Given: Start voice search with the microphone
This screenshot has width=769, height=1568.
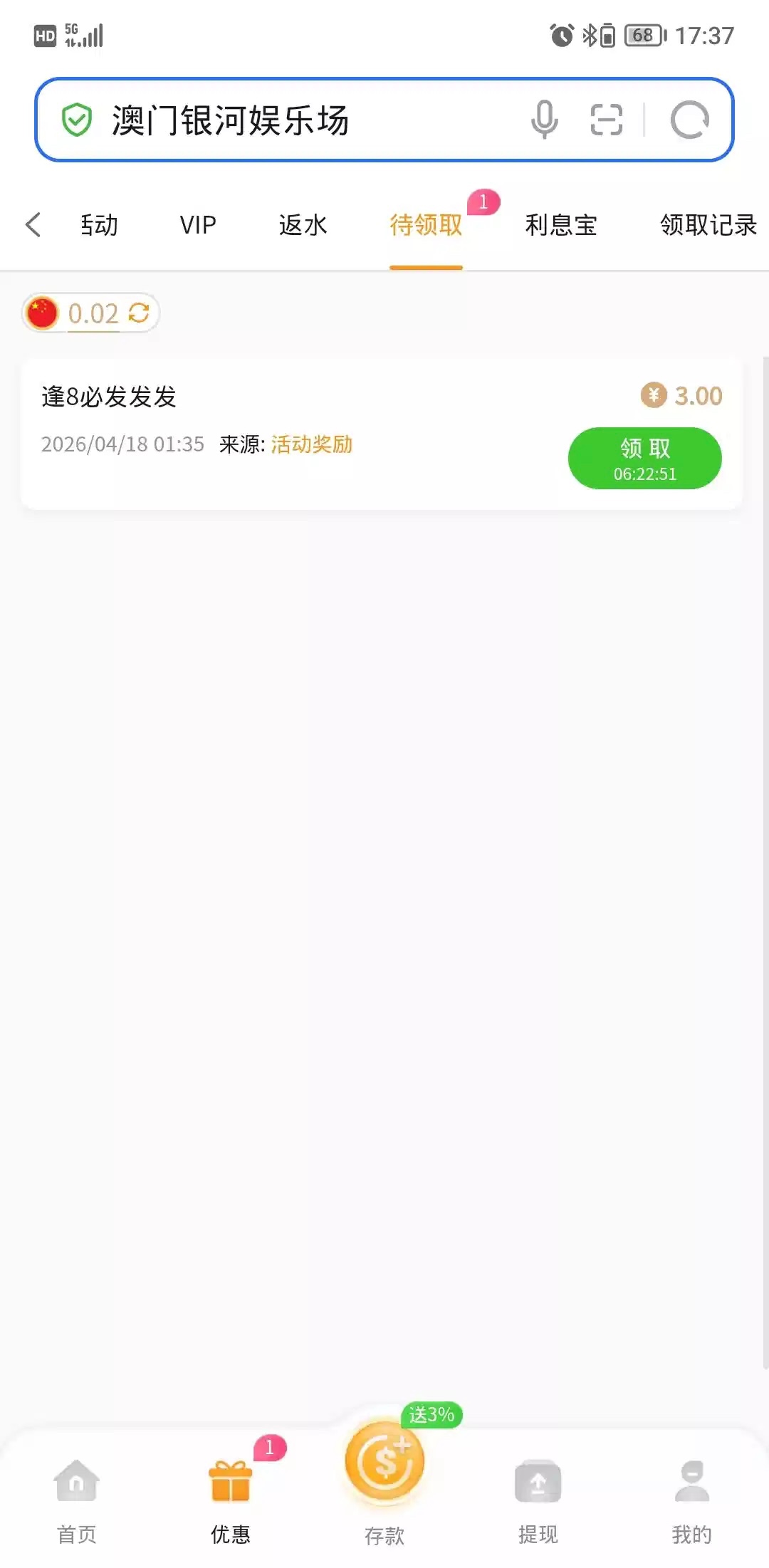Looking at the screenshot, I should pyautogui.click(x=544, y=120).
